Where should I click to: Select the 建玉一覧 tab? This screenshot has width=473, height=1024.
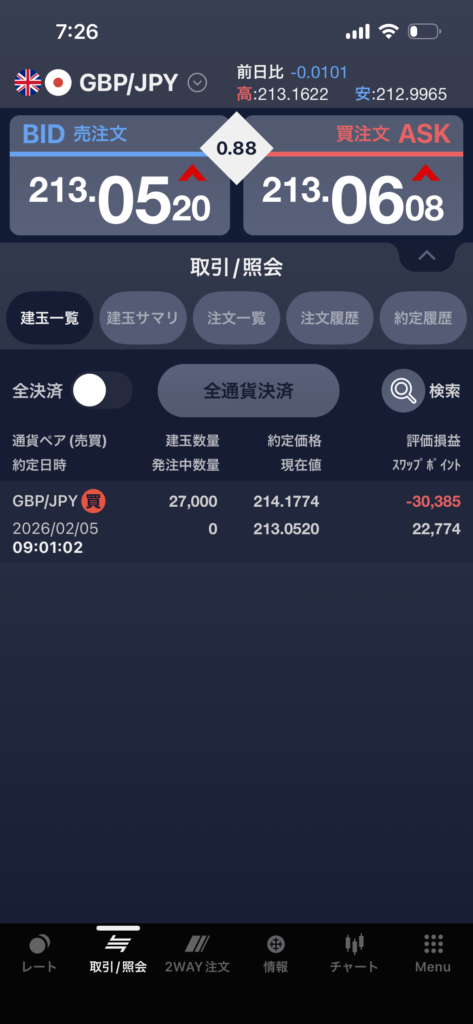[x=50, y=318]
